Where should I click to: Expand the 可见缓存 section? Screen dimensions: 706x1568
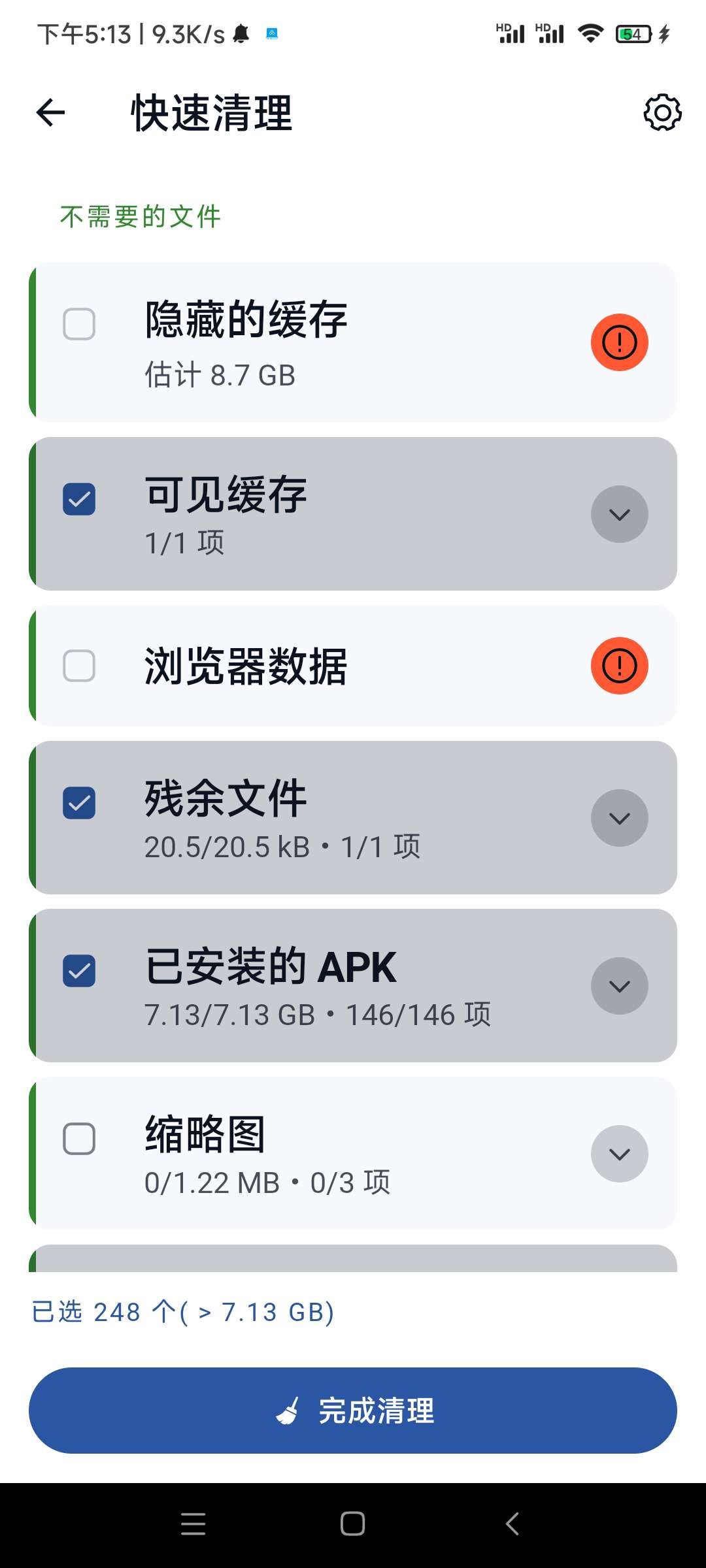[619, 514]
